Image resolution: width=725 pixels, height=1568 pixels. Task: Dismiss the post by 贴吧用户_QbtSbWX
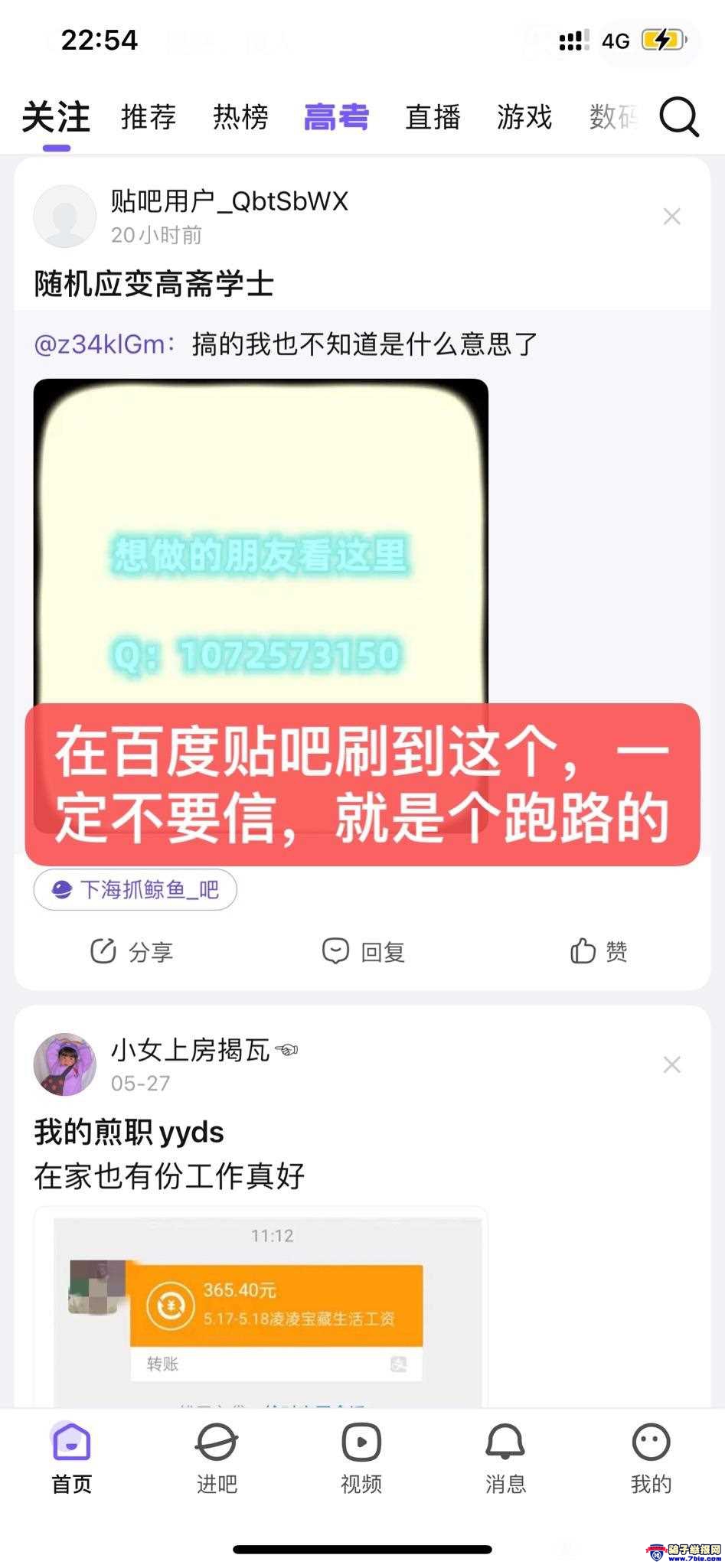click(671, 217)
